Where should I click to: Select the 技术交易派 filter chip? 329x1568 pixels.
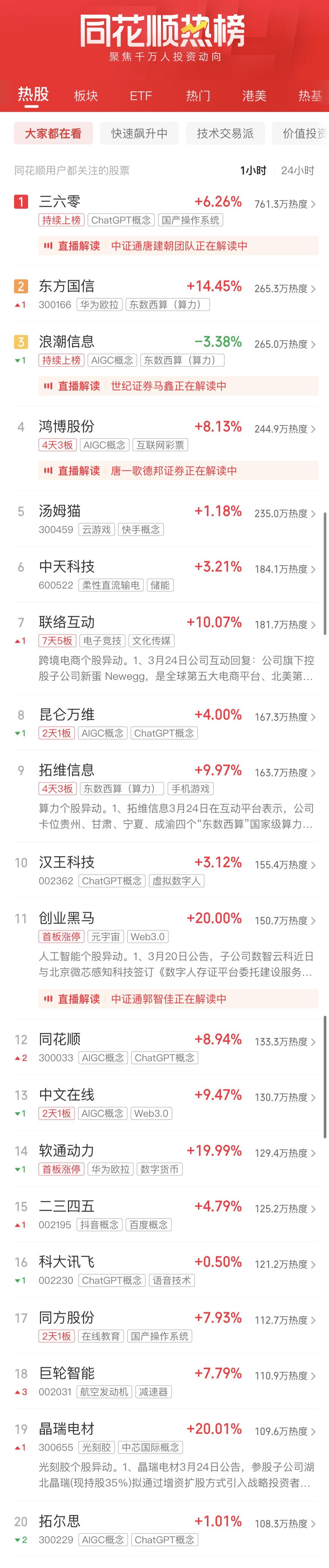225,133
